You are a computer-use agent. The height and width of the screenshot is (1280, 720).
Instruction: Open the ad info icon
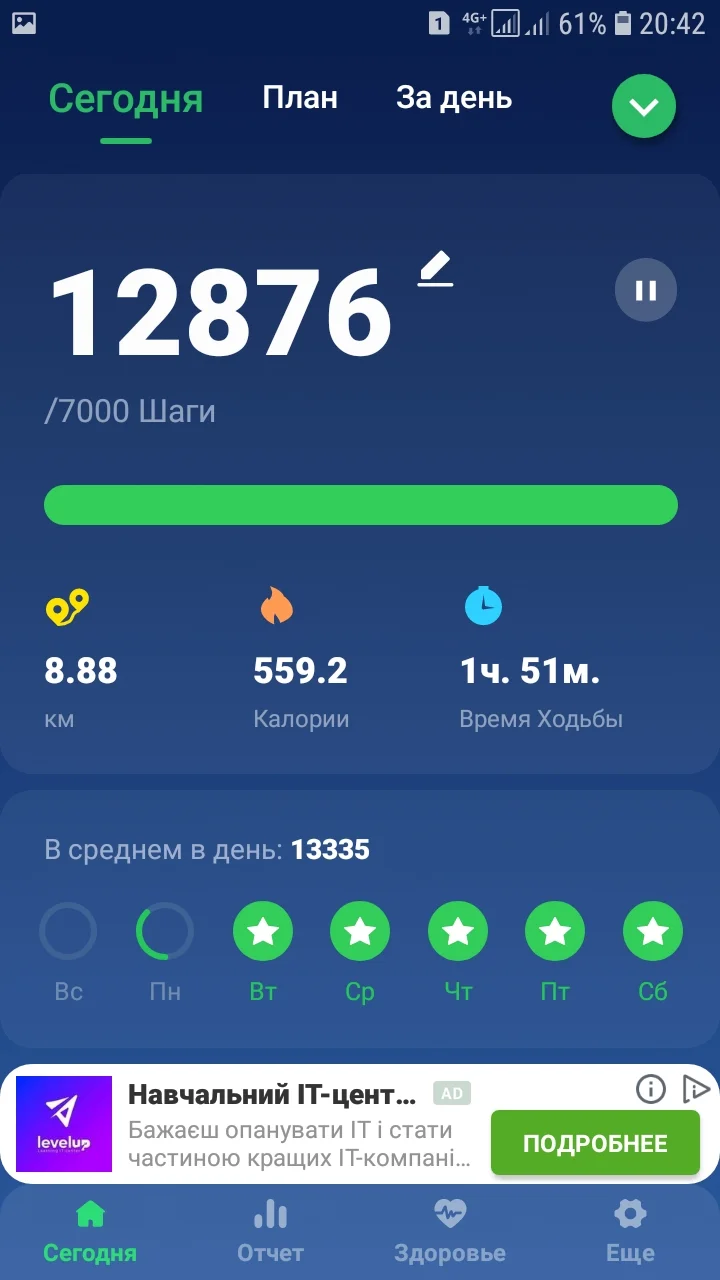tap(651, 1089)
